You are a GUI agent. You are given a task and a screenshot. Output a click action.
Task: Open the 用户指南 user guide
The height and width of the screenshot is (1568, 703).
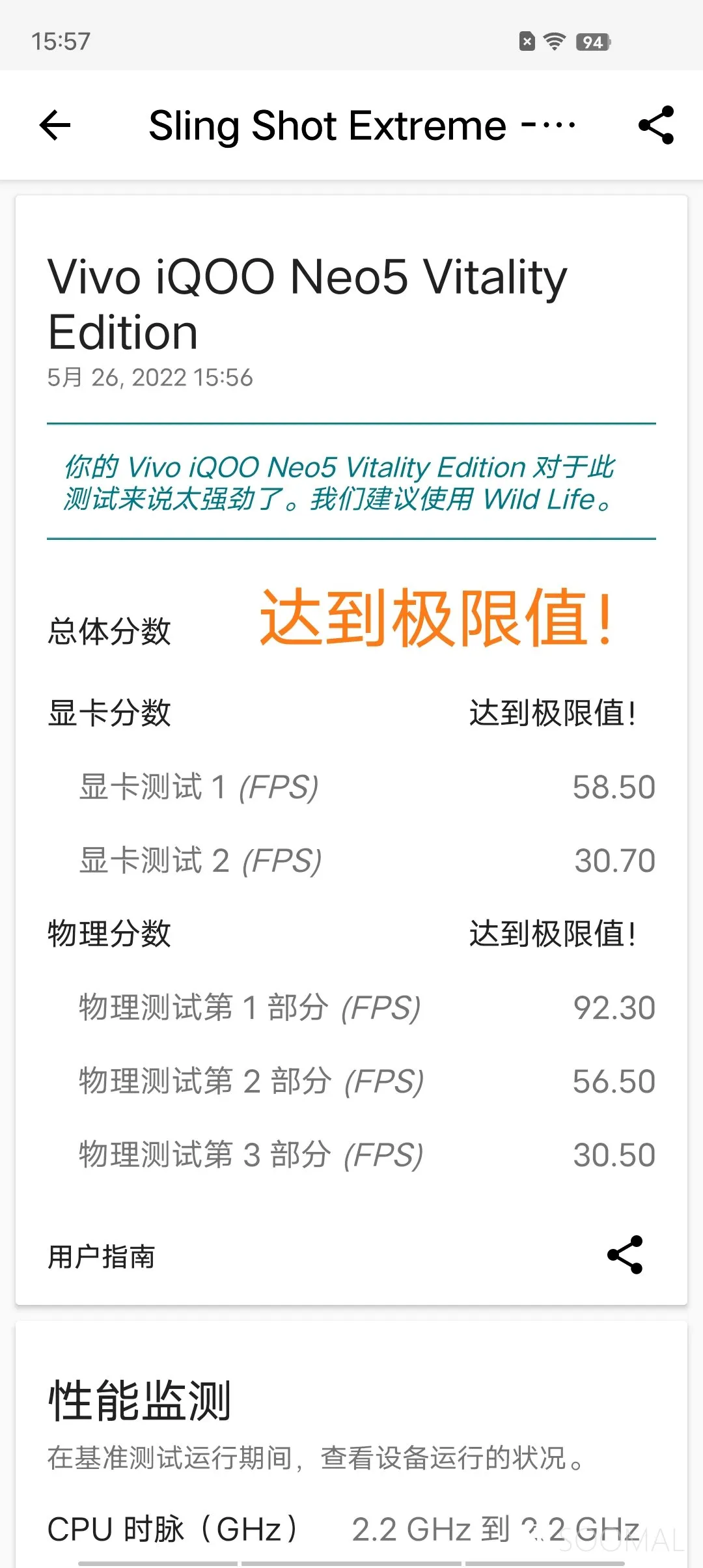pos(102,1257)
